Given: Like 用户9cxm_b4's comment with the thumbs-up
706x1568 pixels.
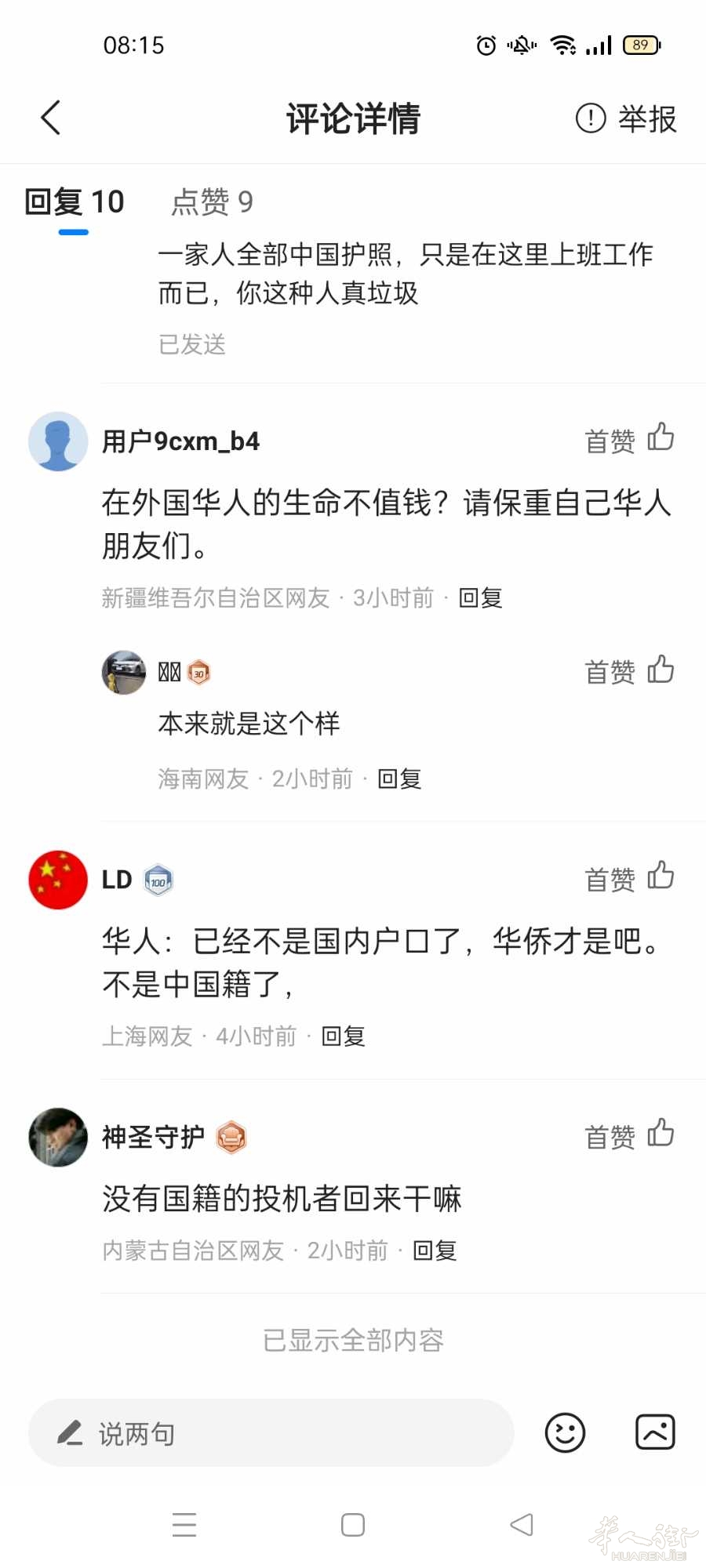Looking at the screenshot, I should tap(660, 438).
